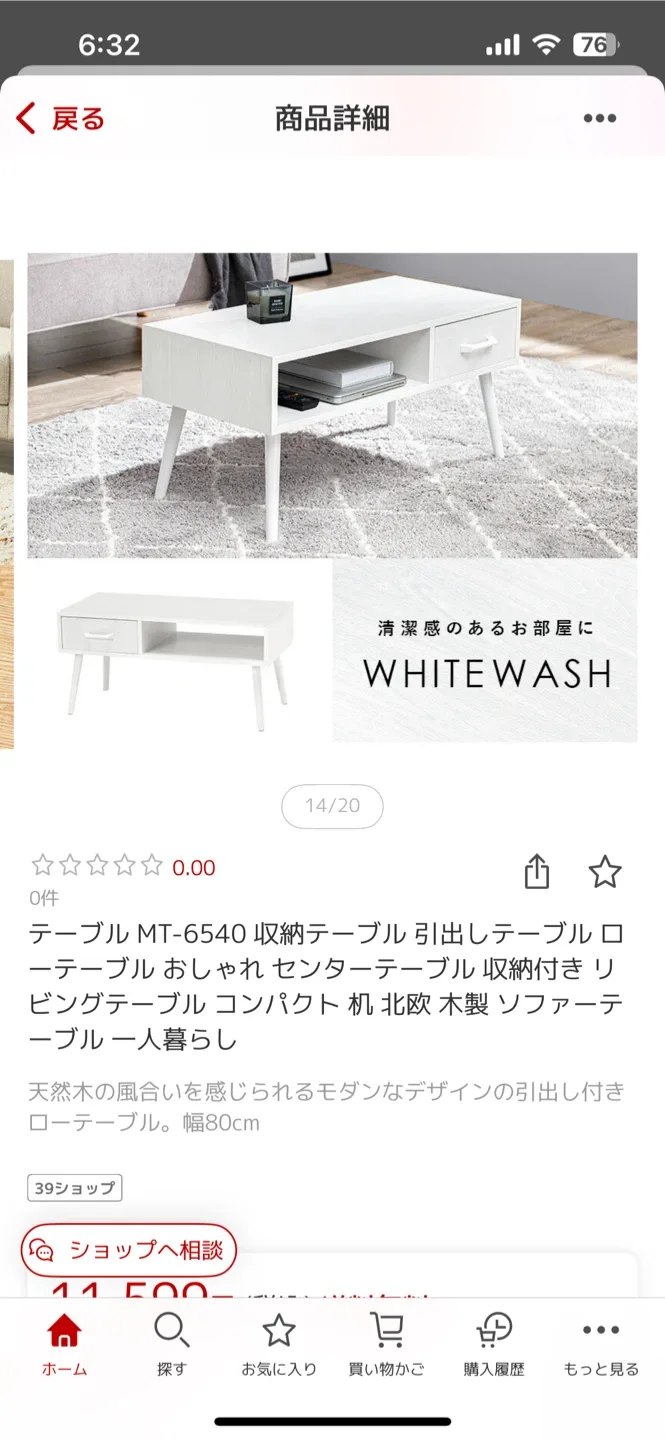Open the 探す search tab

pyautogui.click(x=171, y=1345)
